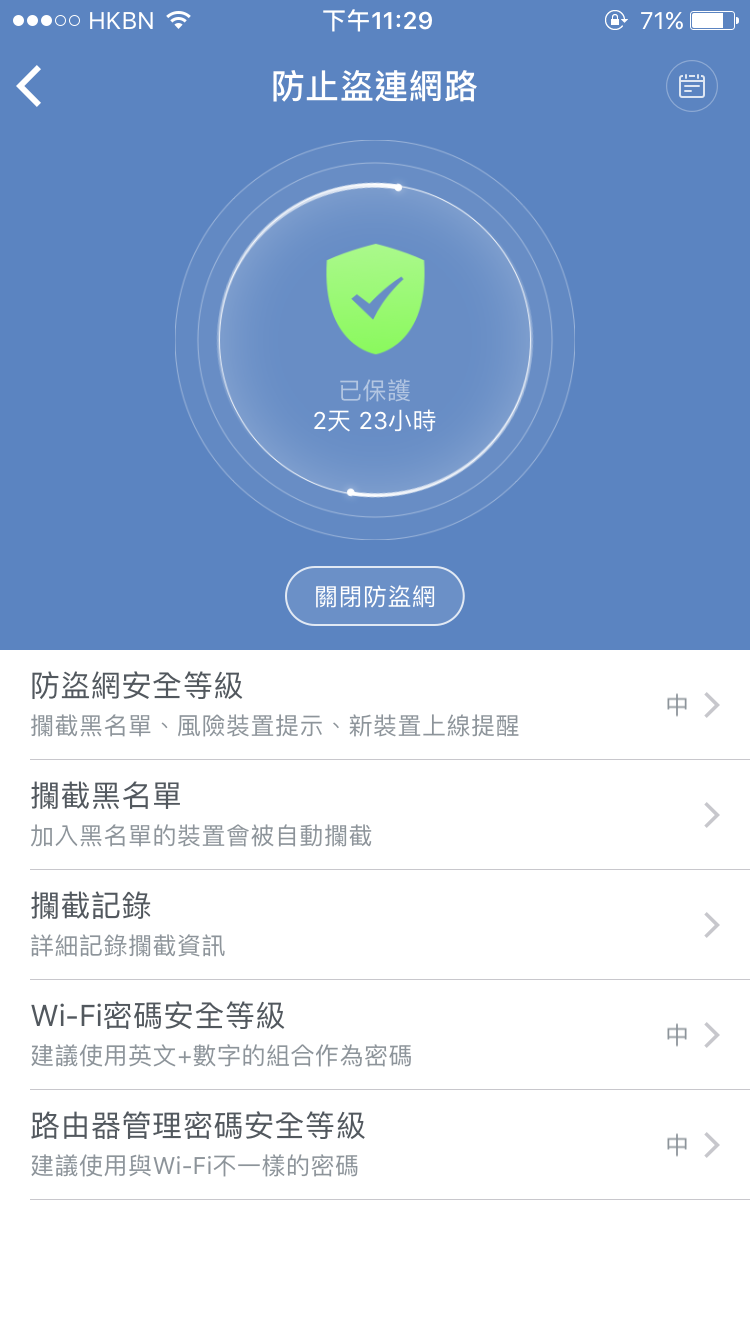Viewport: 750px width, 1334px height.
Task: Open the calendar log icon
Action: click(x=691, y=86)
